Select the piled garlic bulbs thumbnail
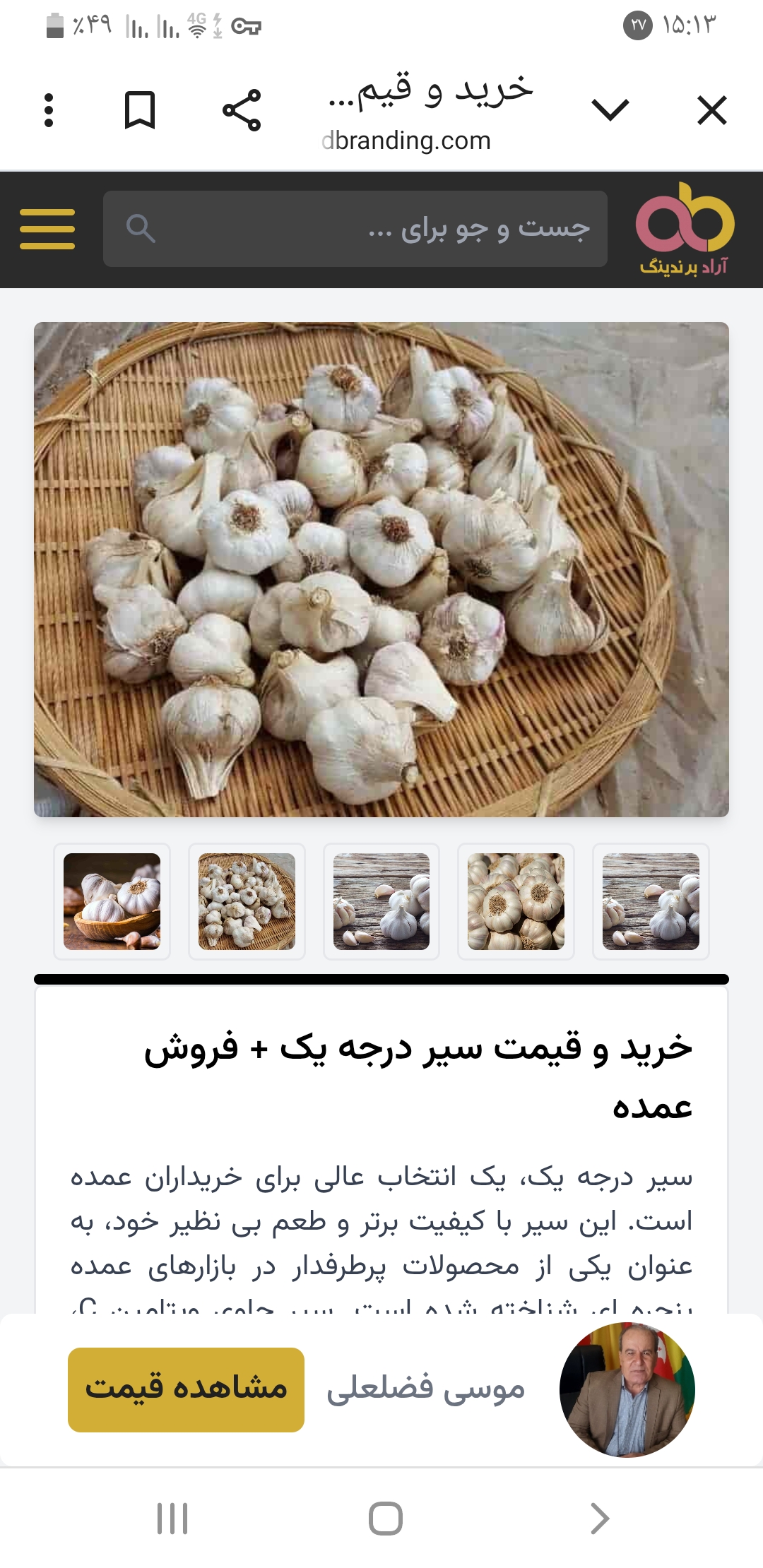This screenshot has height=1568, width=763. 516,901
